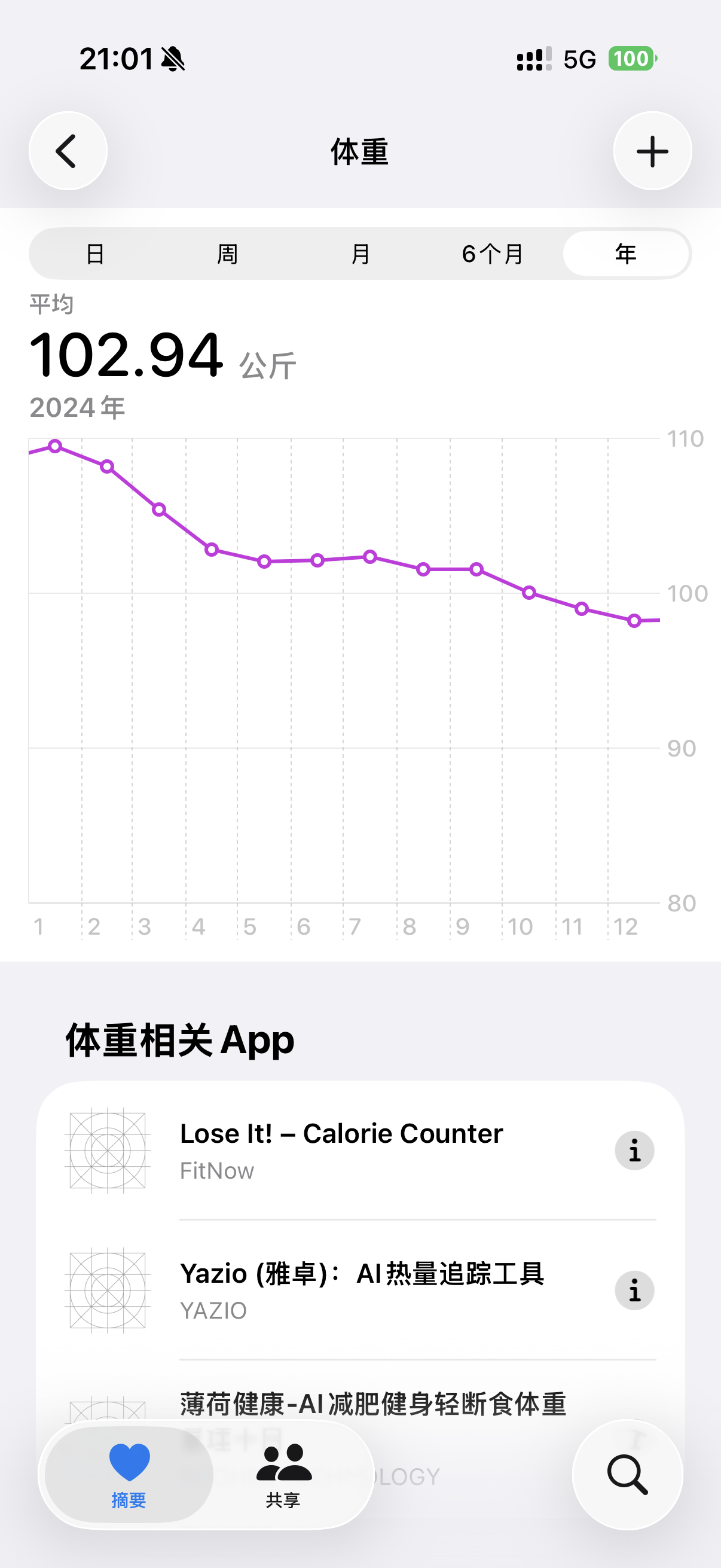
Task: Select the 6个月 range
Action: pos(493,254)
